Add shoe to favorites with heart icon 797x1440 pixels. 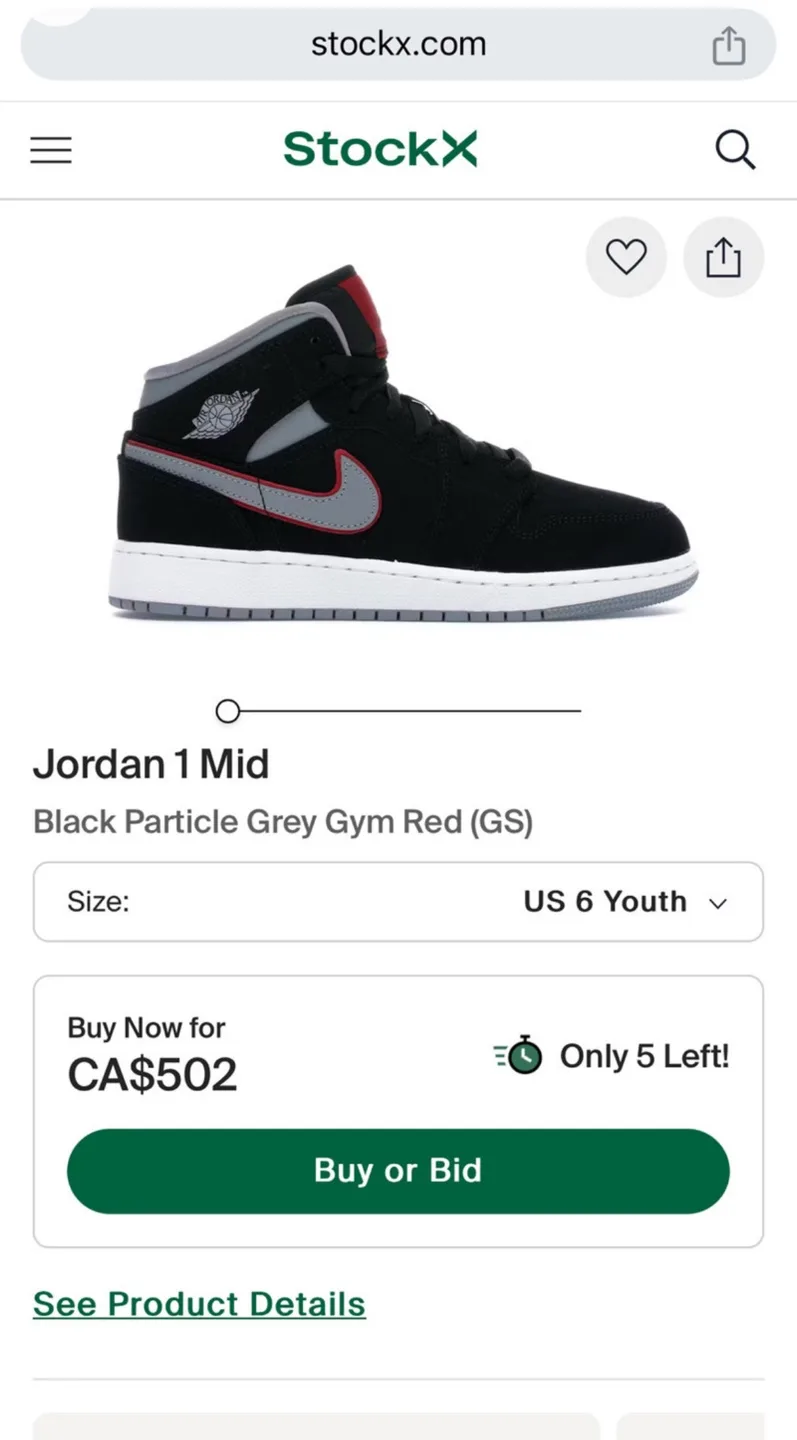coord(626,257)
